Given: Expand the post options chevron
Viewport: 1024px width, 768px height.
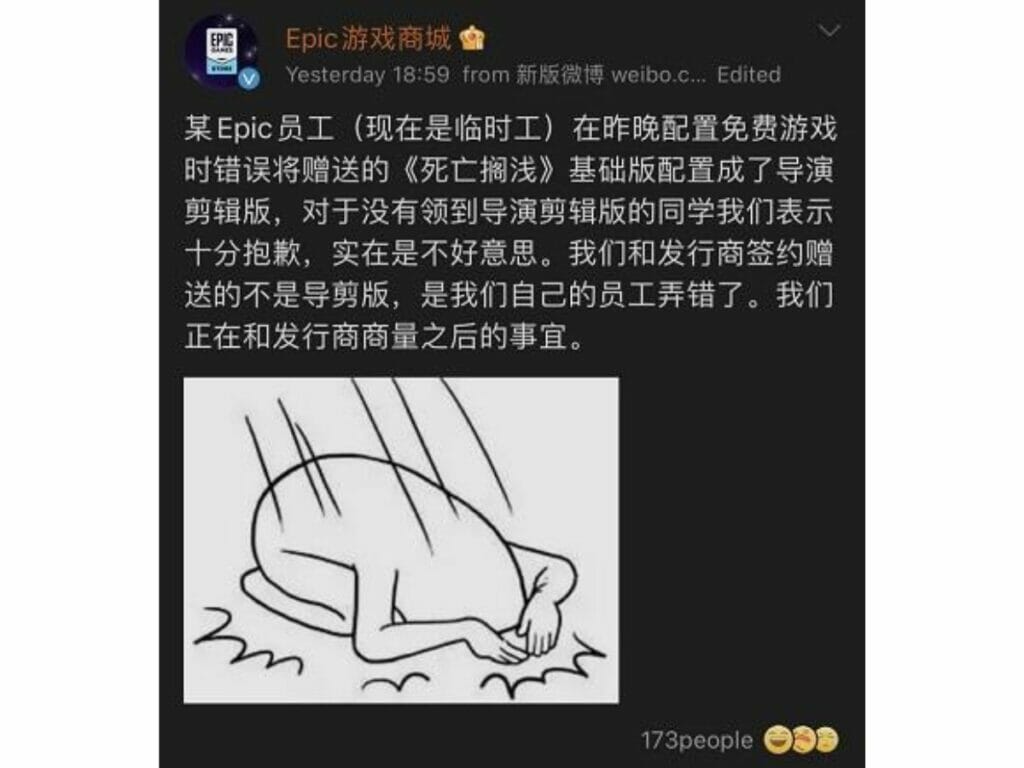Looking at the screenshot, I should (829, 32).
